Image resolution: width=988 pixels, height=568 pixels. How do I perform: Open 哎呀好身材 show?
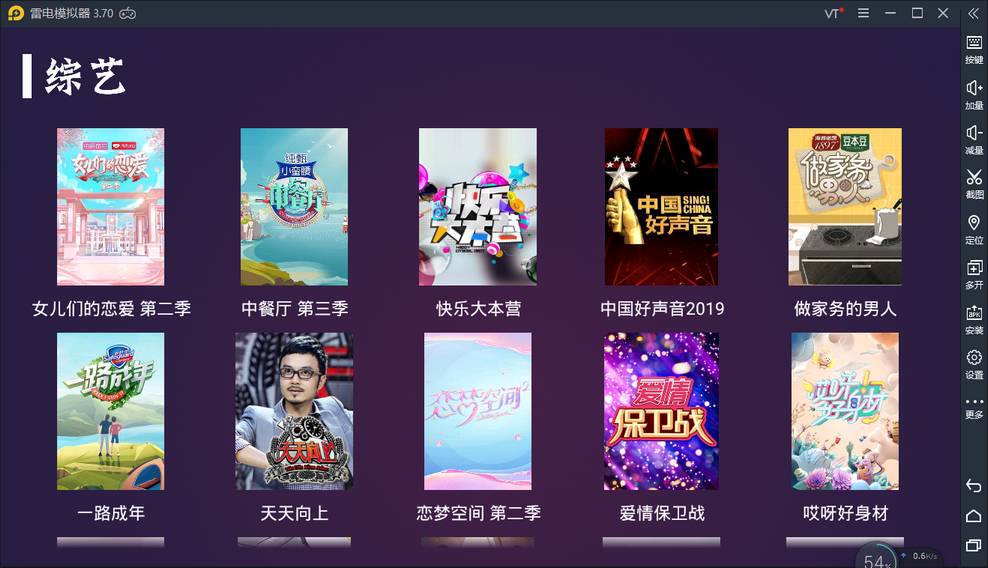pos(845,411)
